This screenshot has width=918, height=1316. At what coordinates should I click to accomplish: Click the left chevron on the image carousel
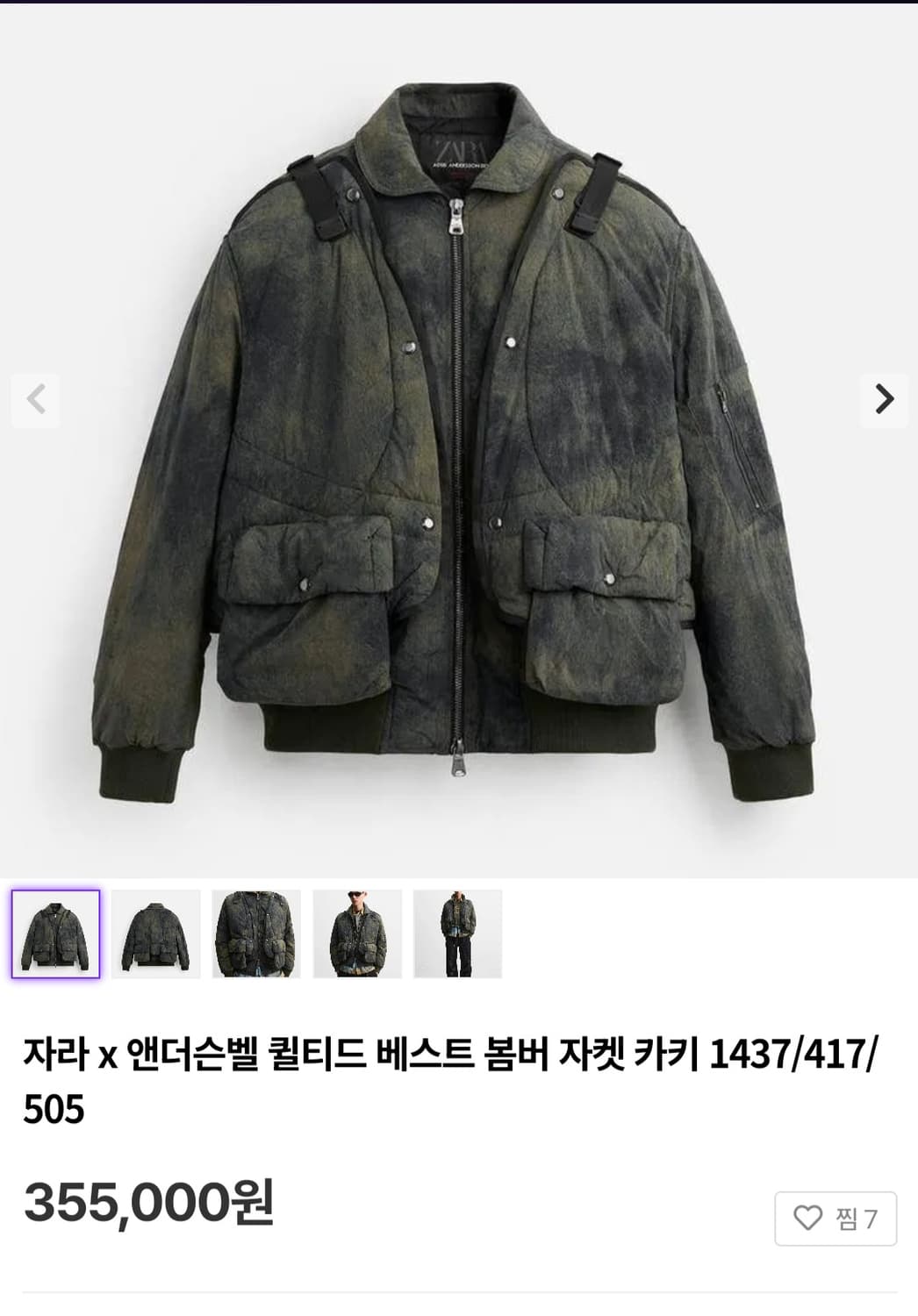tap(33, 400)
